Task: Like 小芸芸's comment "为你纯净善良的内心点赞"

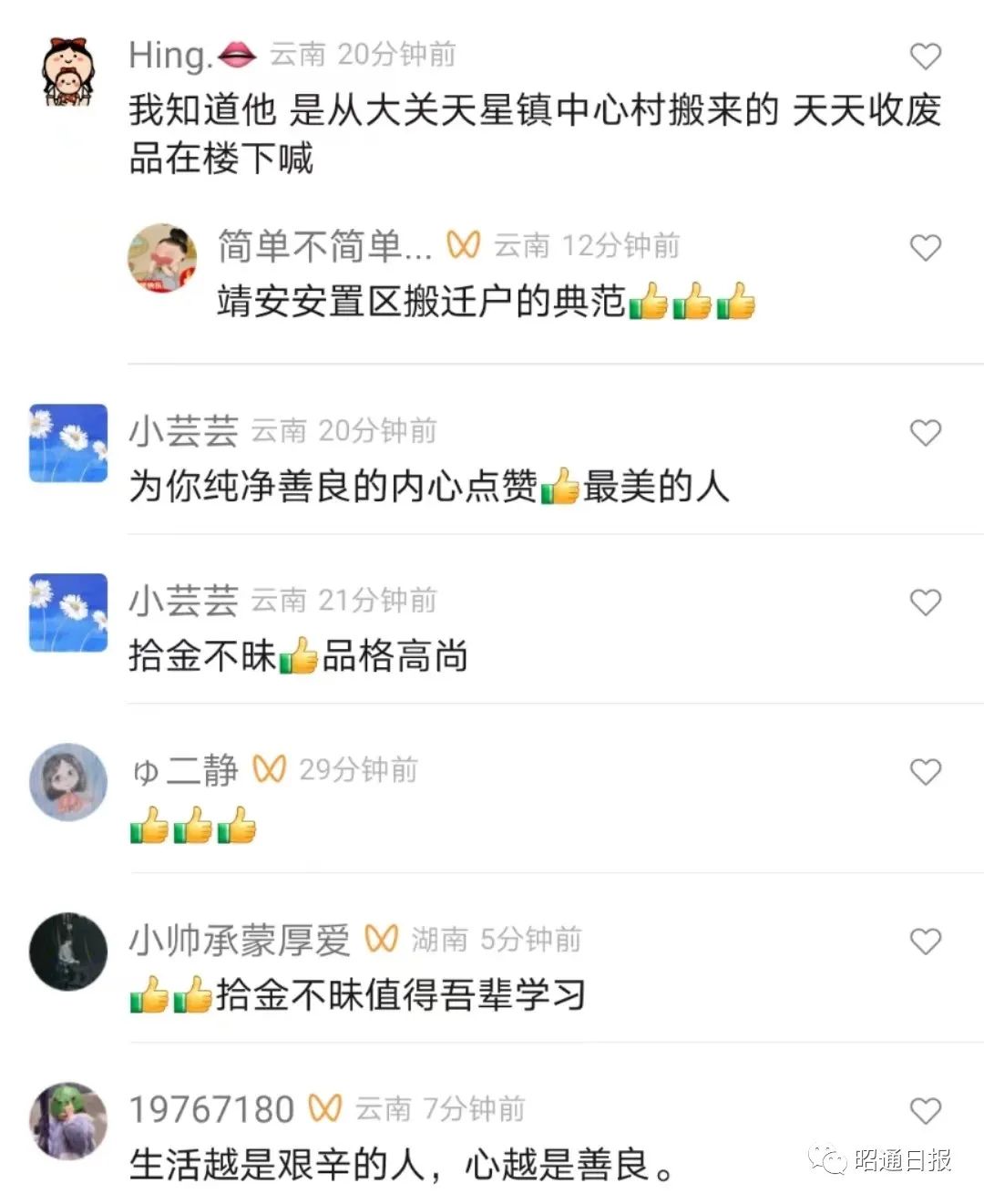Action: [x=925, y=433]
